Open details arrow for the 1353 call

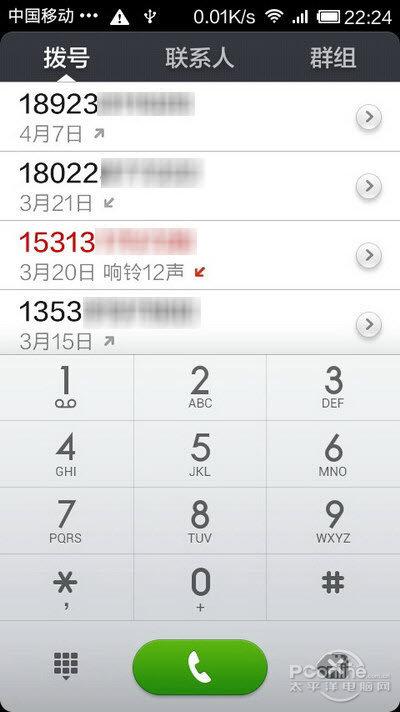[x=369, y=325]
